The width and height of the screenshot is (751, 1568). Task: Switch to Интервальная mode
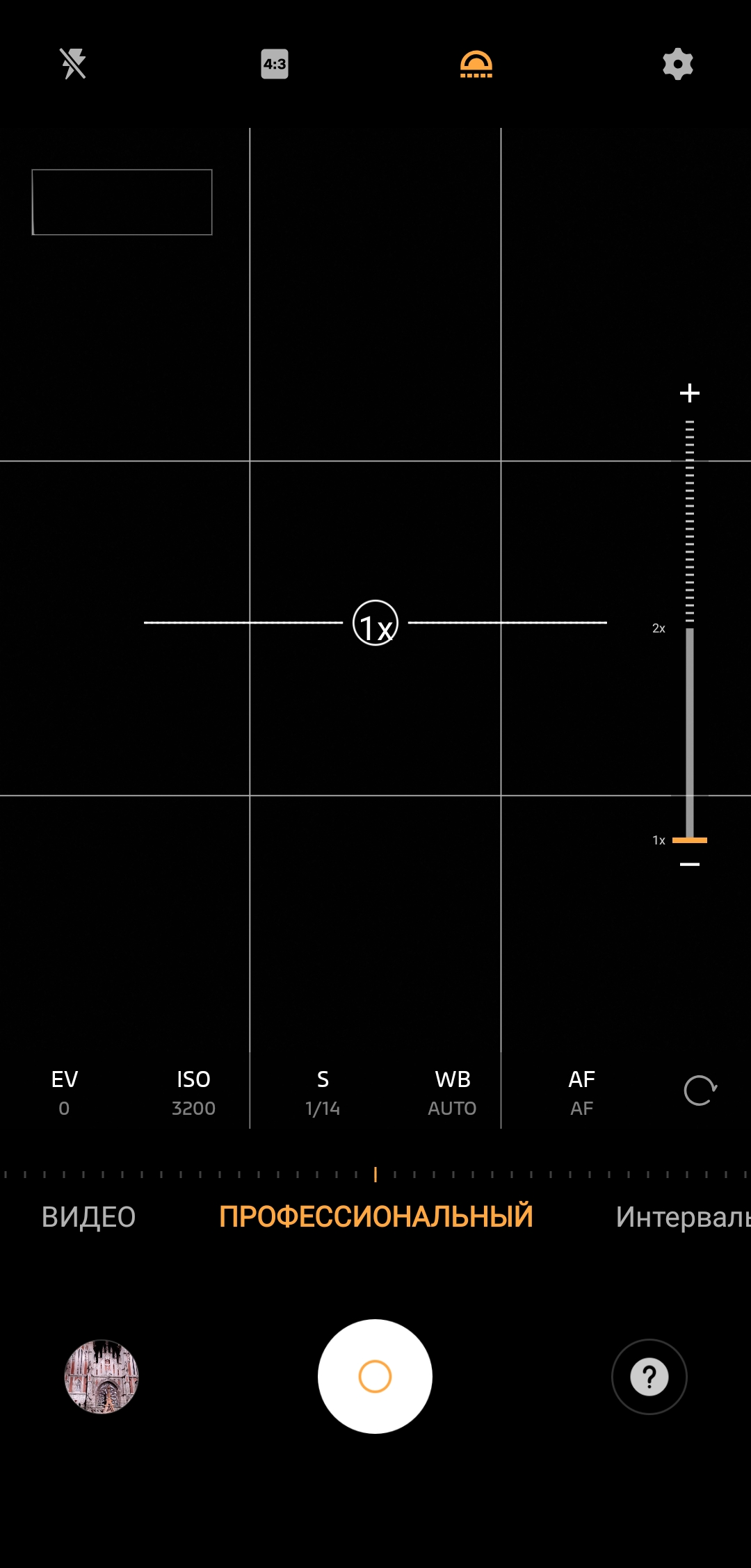(683, 1217)
